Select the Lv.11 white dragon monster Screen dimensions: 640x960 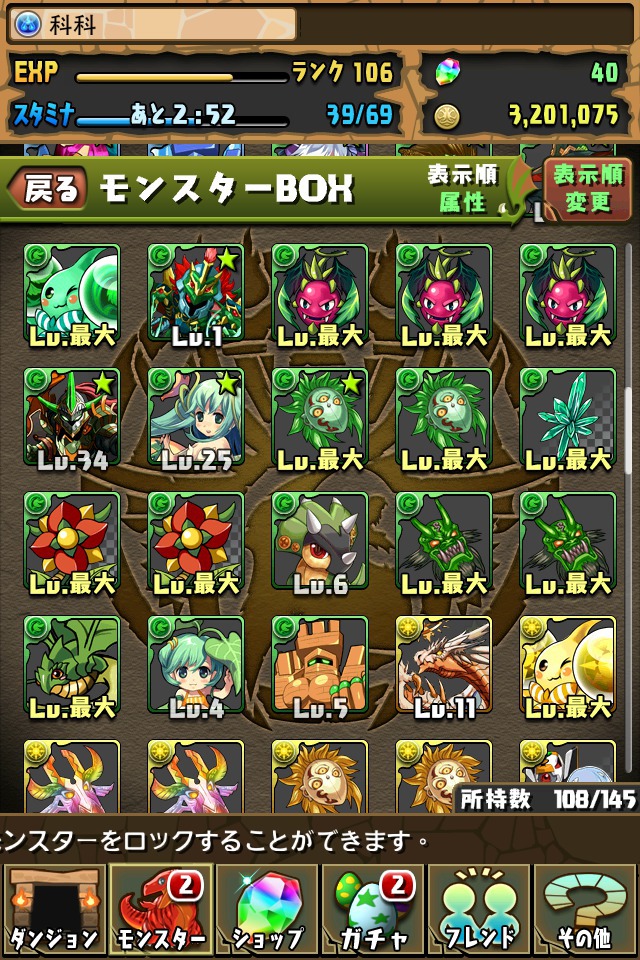pyautogui.click(x=443, y=665)
